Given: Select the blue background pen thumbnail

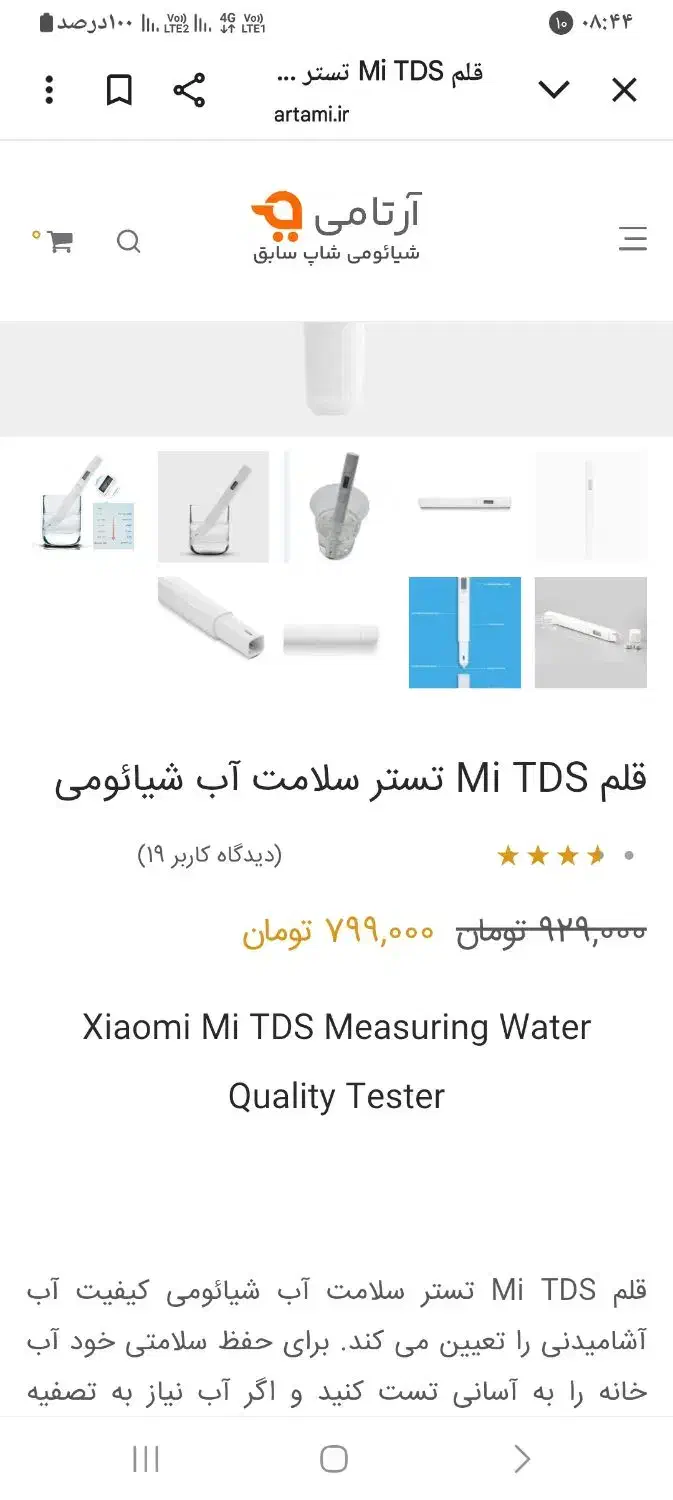Looking at the screenshot, I should (465, 632).
